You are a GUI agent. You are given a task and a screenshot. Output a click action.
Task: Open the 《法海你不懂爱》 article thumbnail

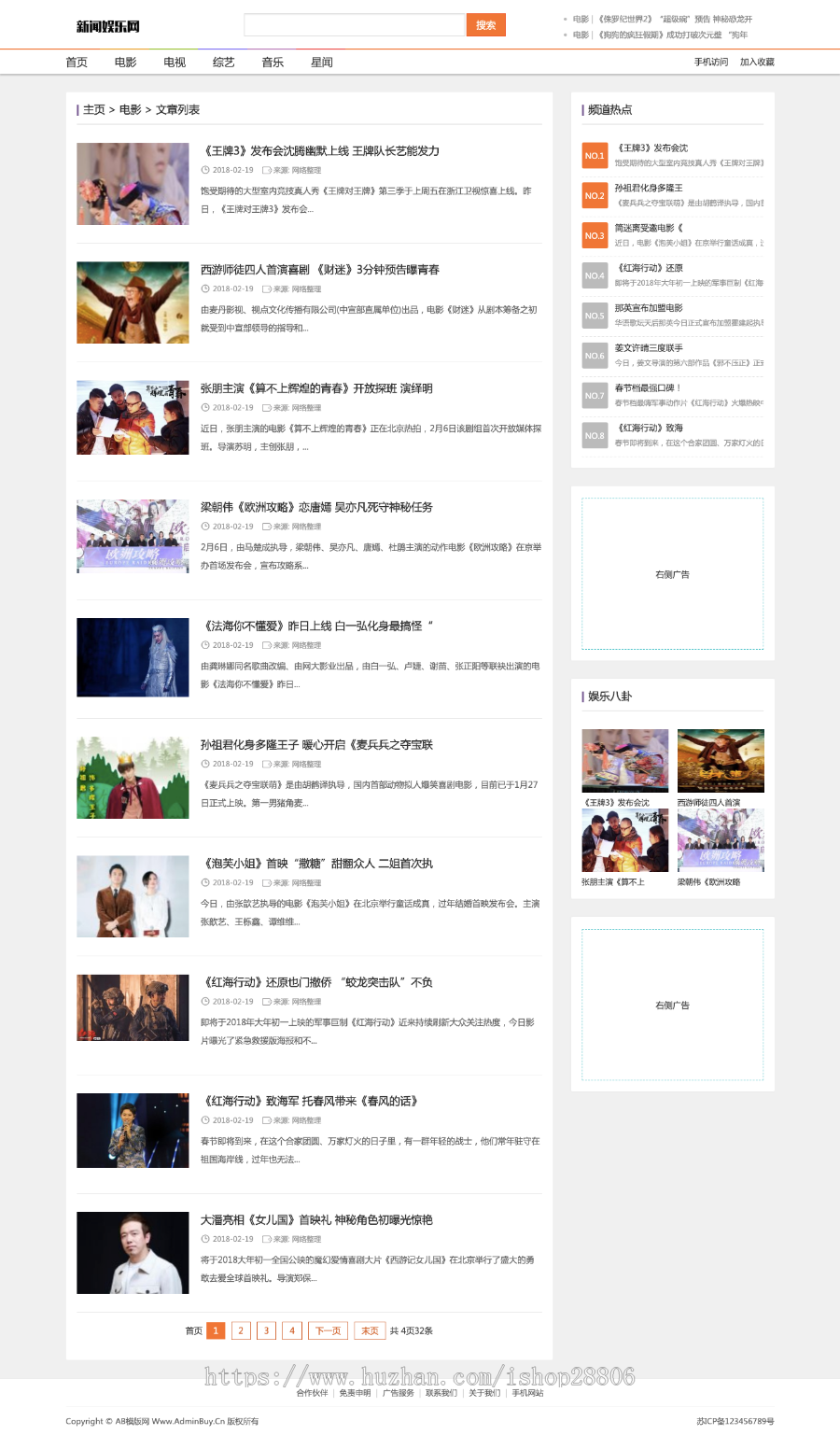tap(133, 657)
